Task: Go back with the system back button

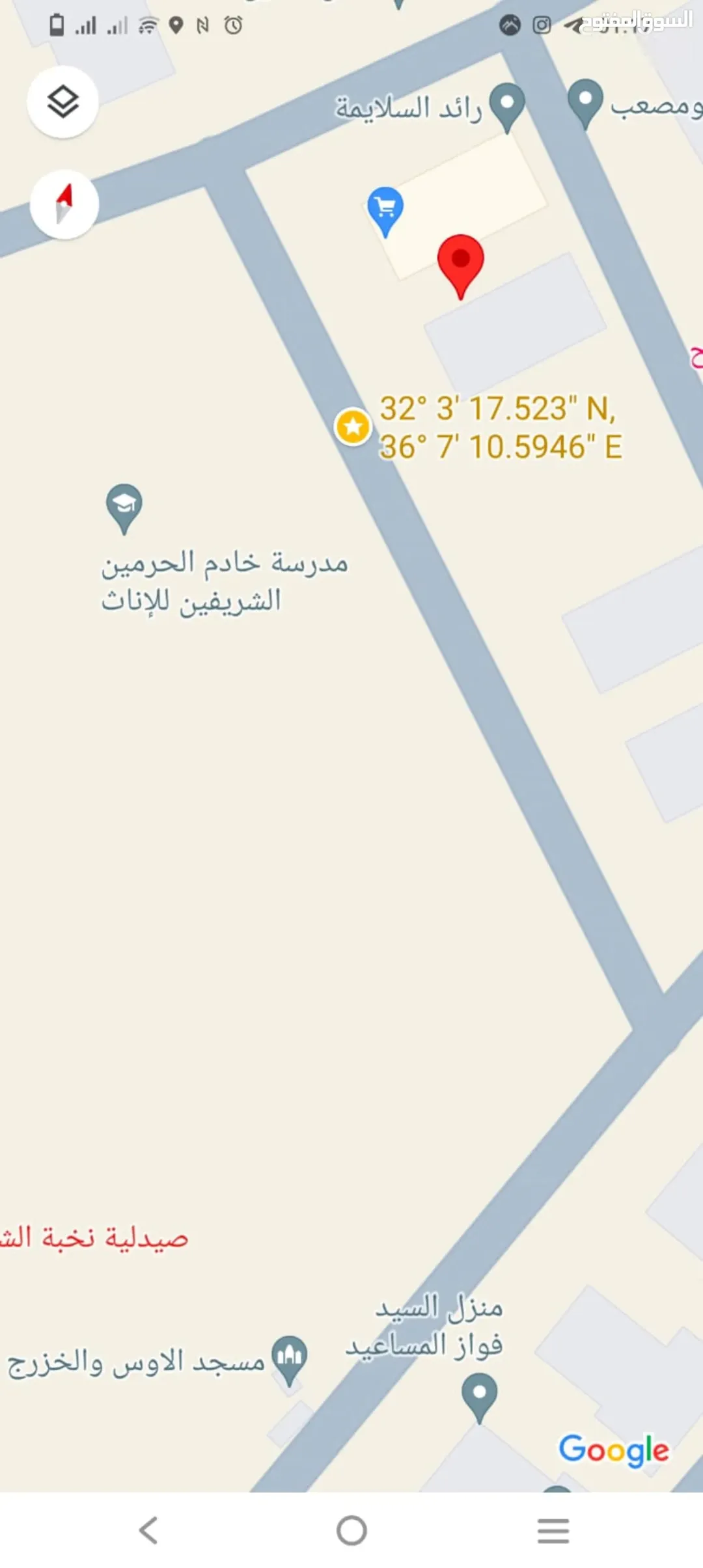Action: click(149, 1530)
